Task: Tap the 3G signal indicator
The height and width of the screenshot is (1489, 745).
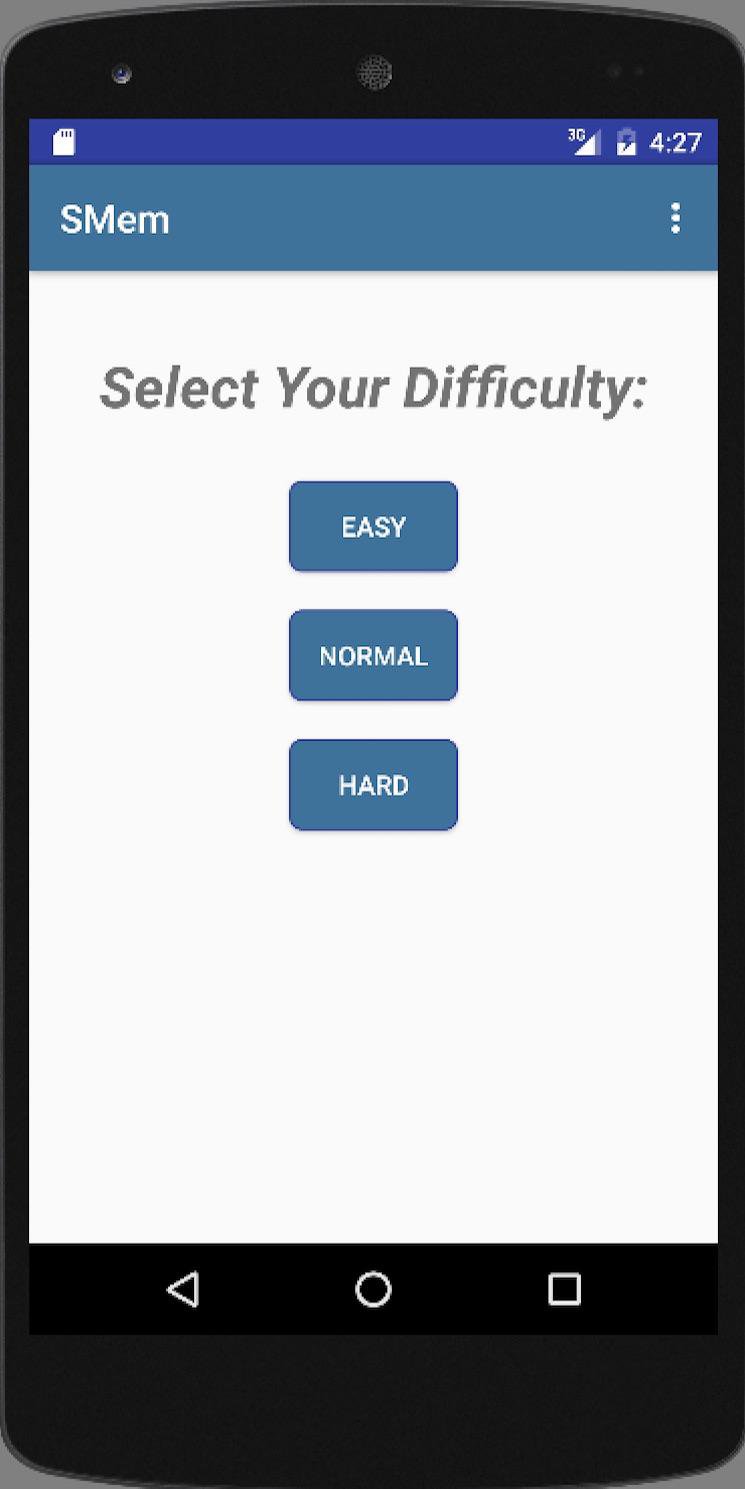Action: click(x=582, y=142)
